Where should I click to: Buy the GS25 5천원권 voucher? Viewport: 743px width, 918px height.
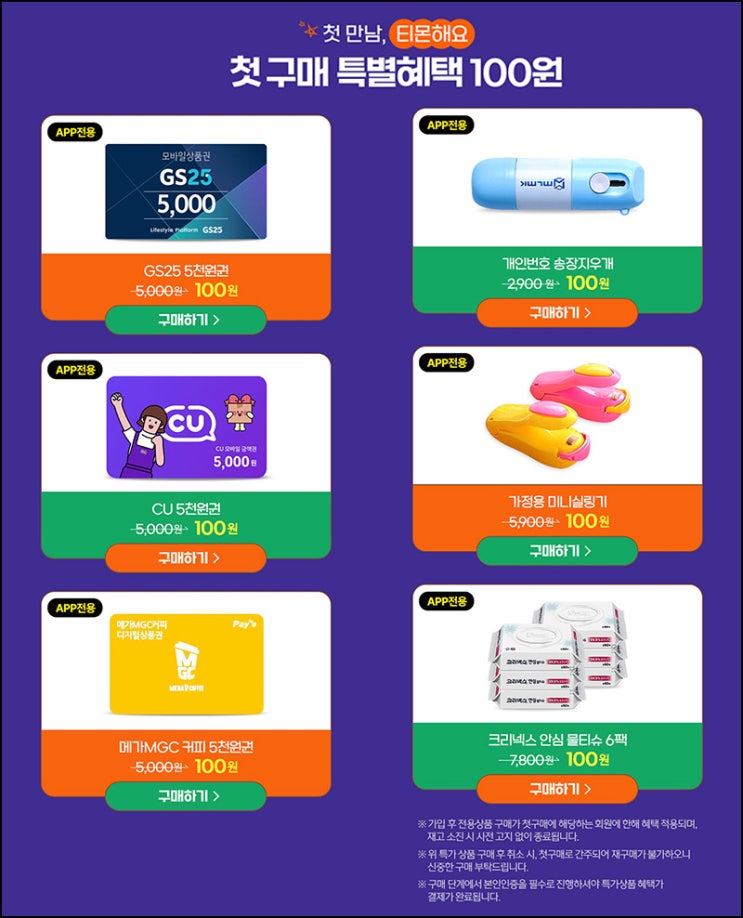click(186, 320)
